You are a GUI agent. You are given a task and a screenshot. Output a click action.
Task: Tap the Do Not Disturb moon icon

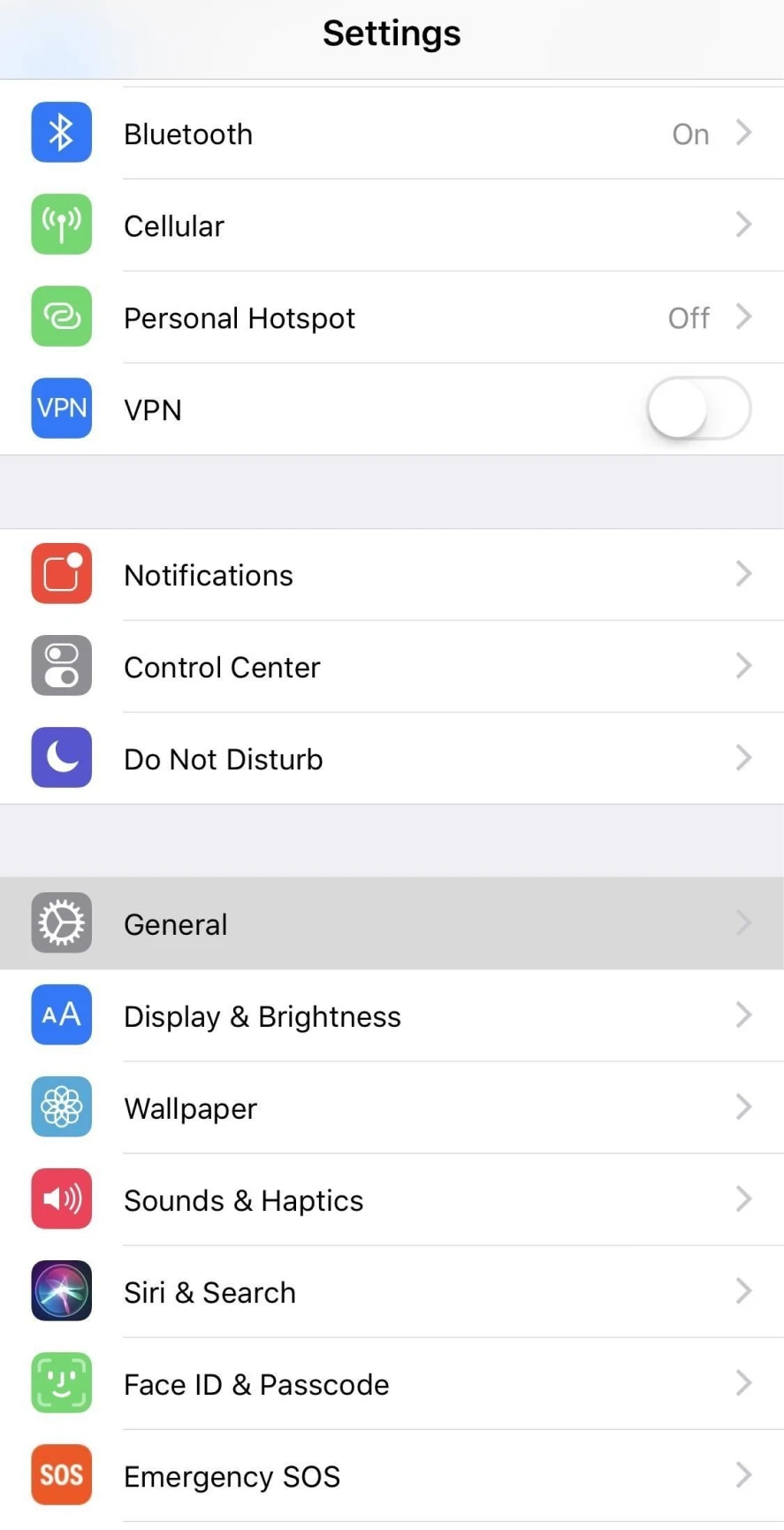(x=61, y=758)
